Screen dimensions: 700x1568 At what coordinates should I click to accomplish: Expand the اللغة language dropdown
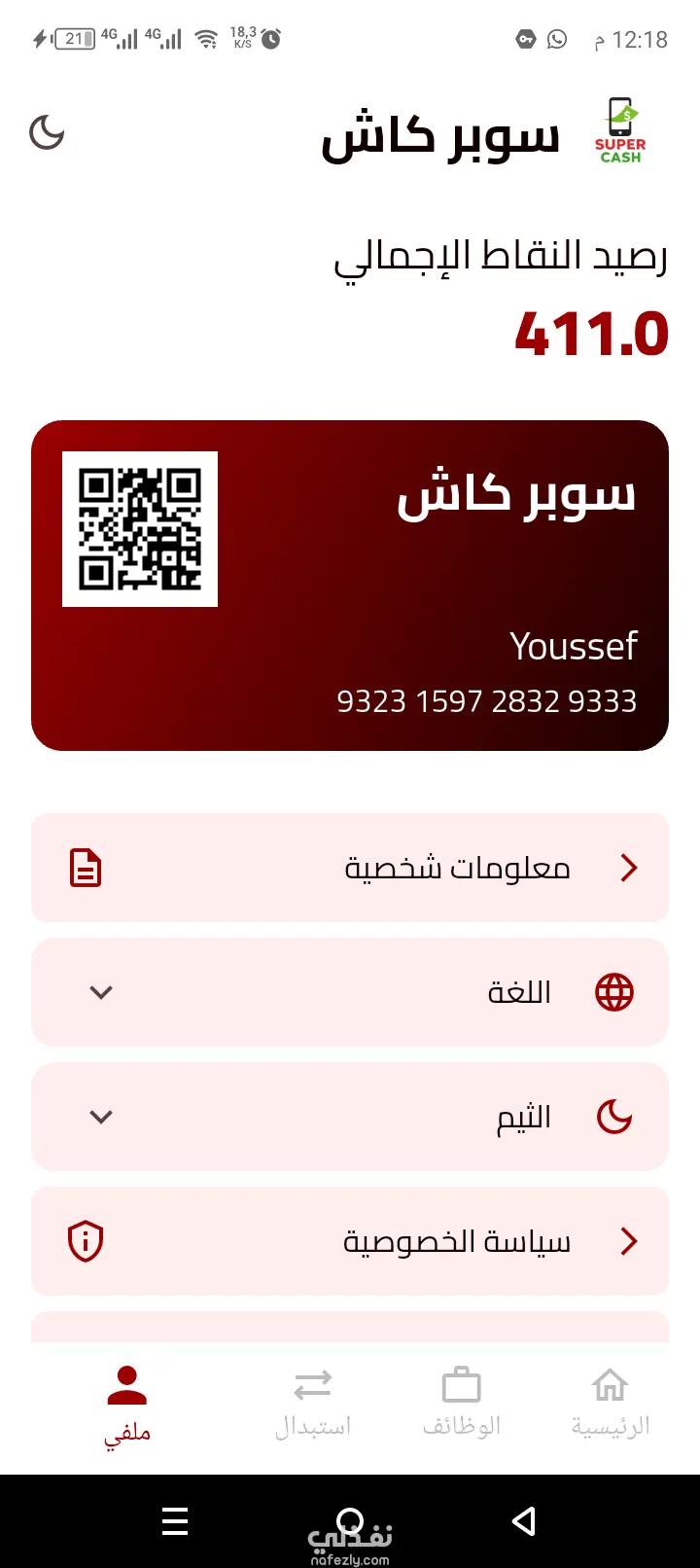[x=350, y=992]
